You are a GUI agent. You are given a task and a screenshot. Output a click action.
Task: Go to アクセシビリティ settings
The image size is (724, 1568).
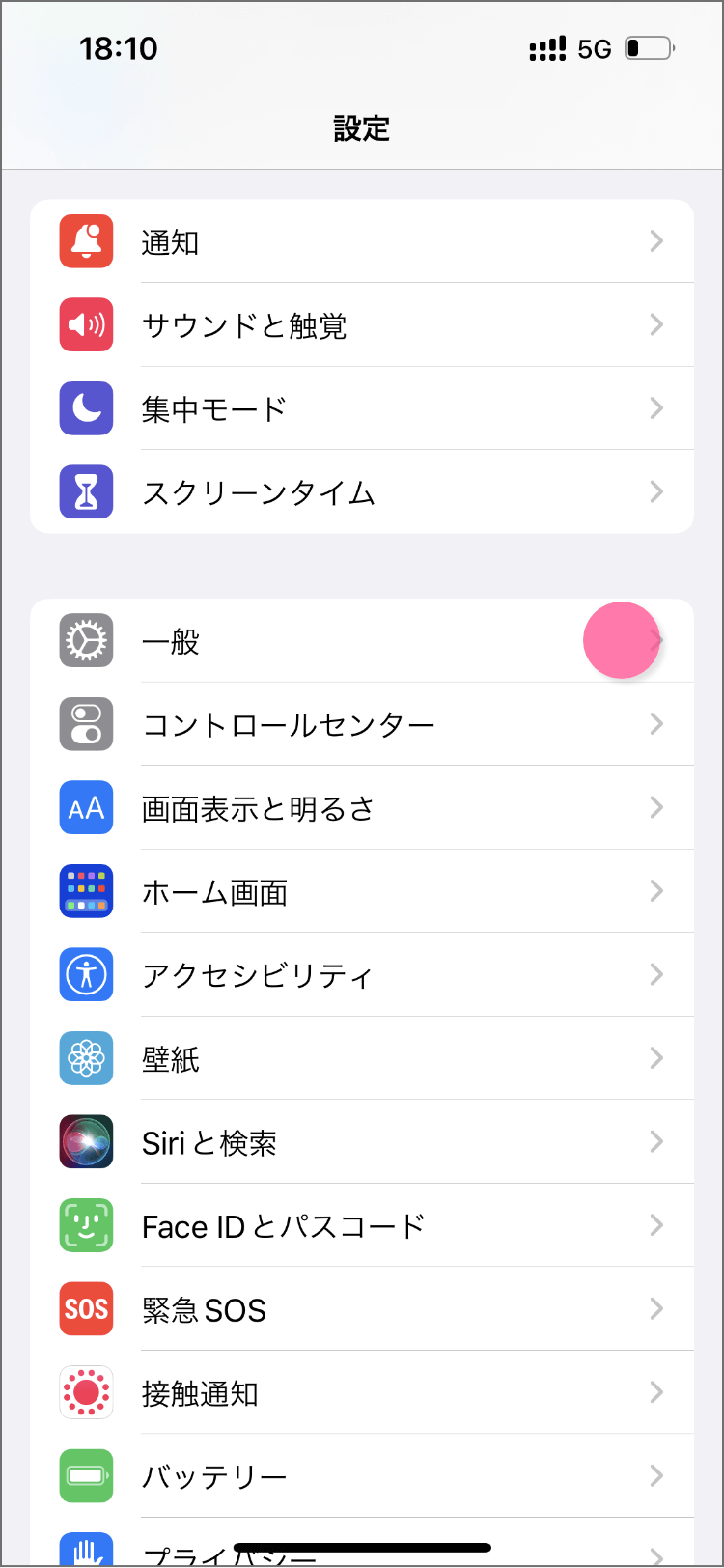point(362,975)
